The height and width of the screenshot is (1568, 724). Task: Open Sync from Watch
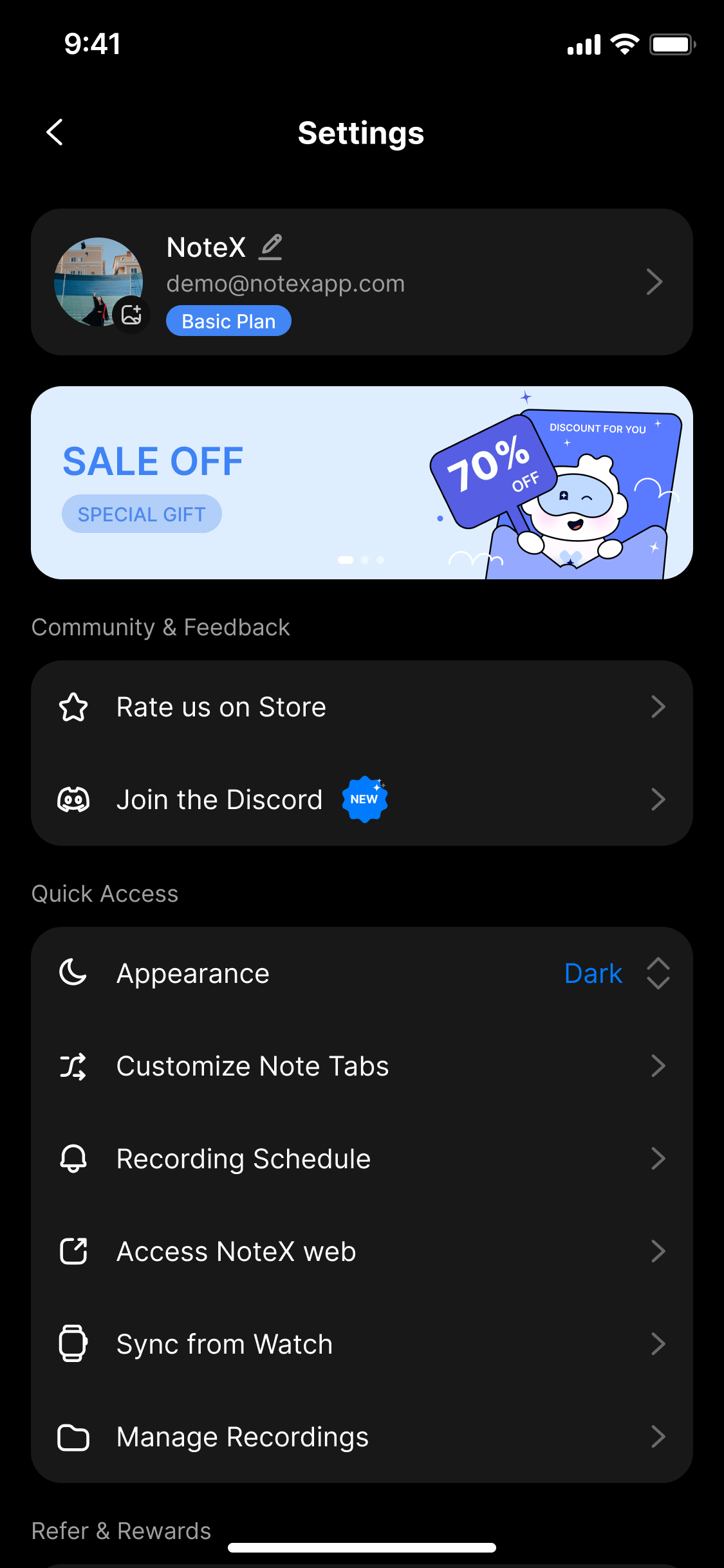(362, 1344)
